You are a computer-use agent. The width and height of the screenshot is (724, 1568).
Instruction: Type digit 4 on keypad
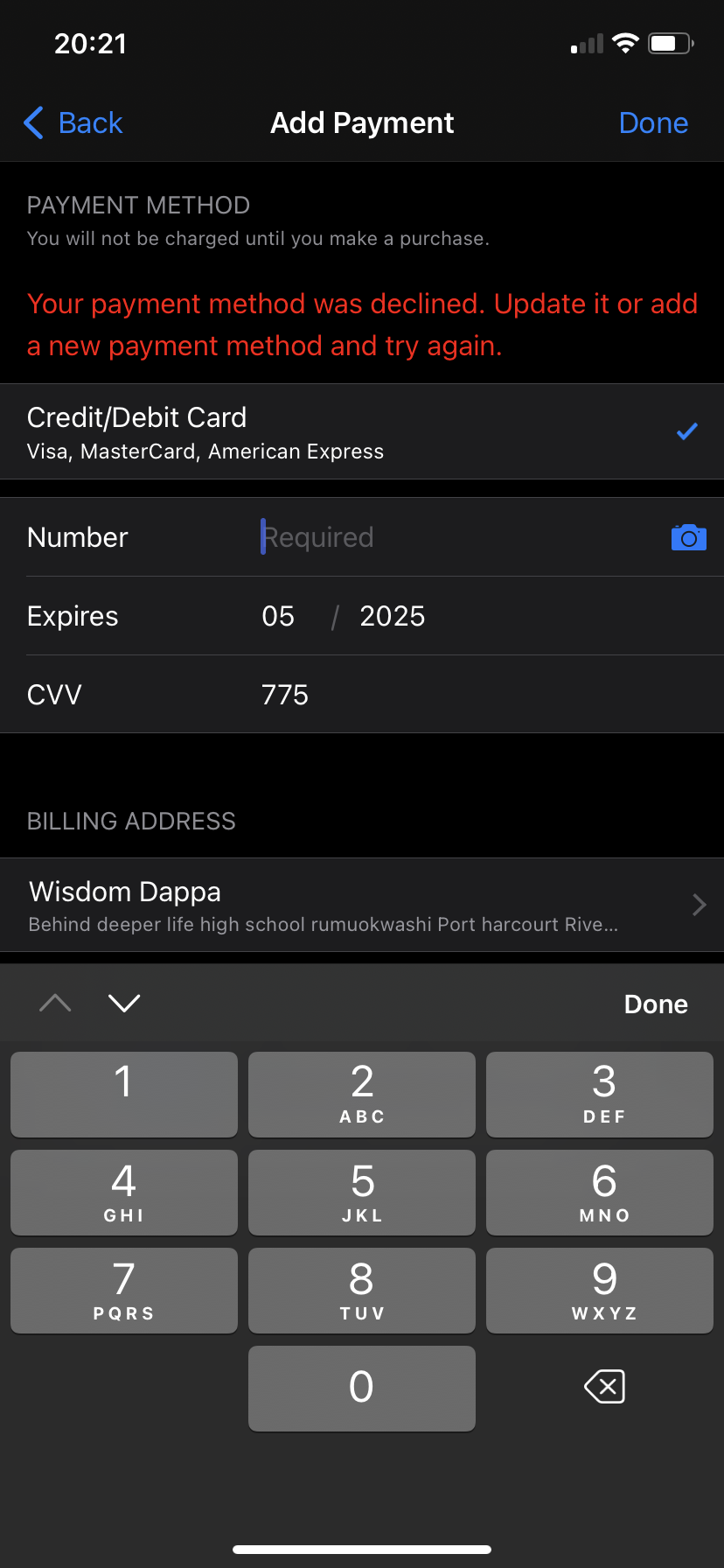124,1192
